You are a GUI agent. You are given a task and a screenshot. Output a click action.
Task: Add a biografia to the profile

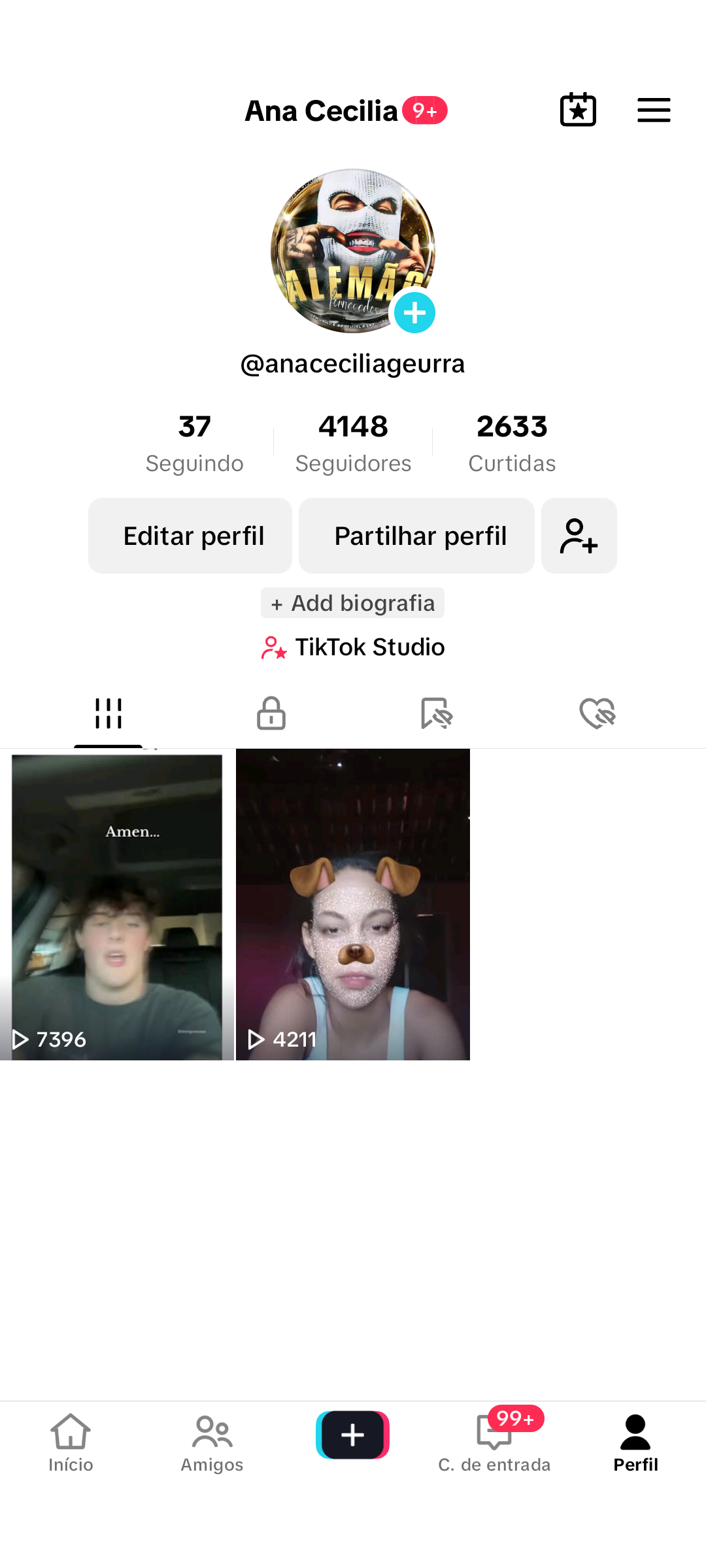[353, 603]
